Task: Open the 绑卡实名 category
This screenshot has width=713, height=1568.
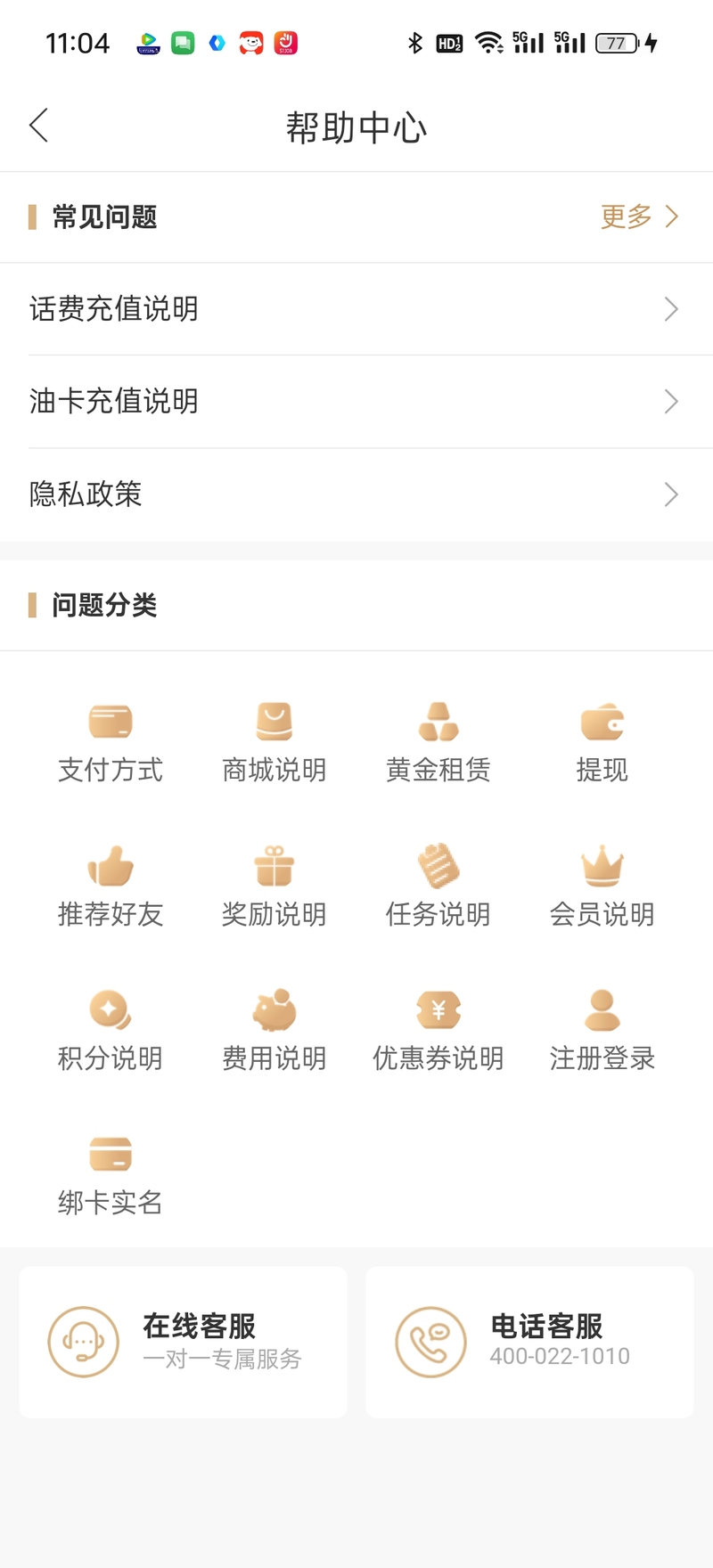Action: pyautogui.click(x=111, y=1176)
